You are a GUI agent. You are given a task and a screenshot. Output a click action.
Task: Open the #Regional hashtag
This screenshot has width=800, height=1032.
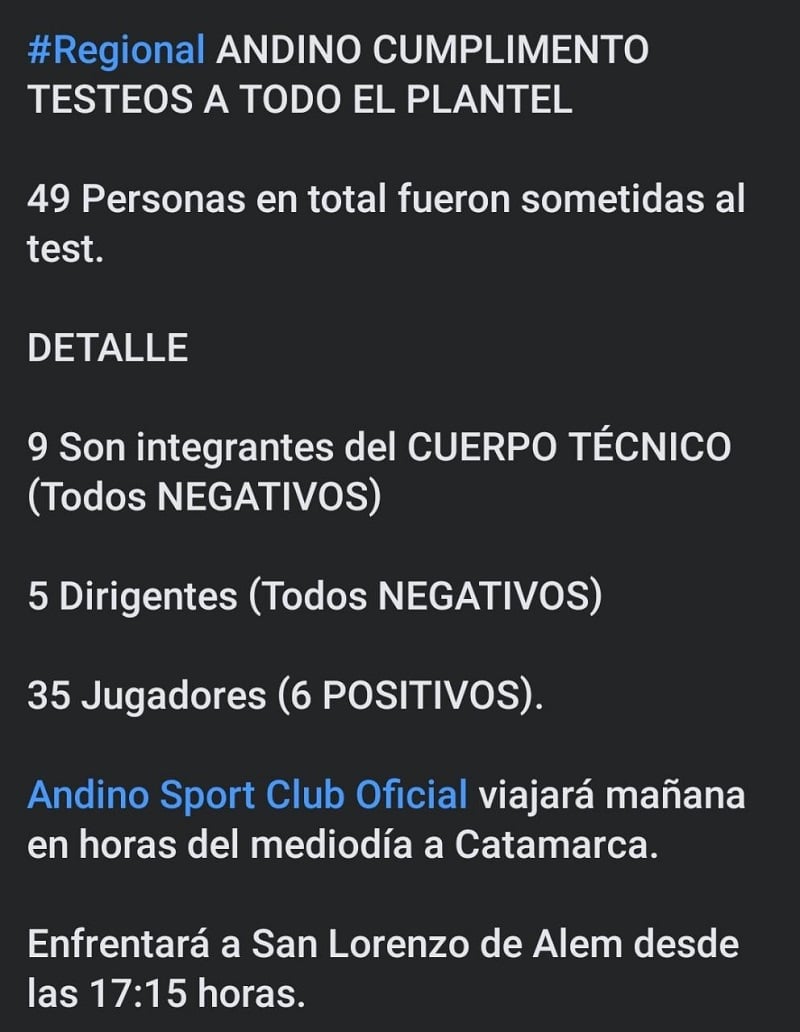click(117, 50)
